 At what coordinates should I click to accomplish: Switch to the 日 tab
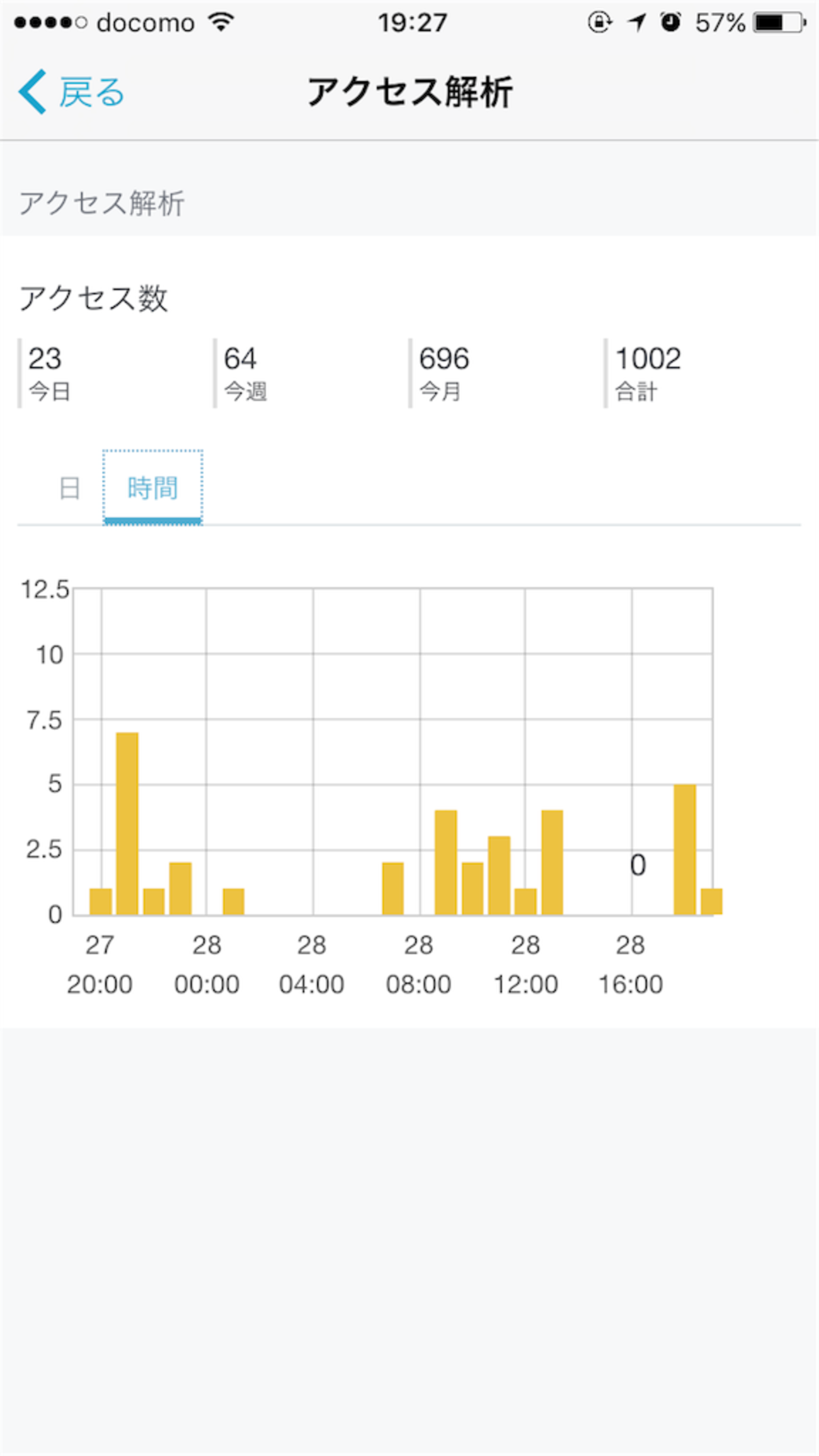coord(69,488)
